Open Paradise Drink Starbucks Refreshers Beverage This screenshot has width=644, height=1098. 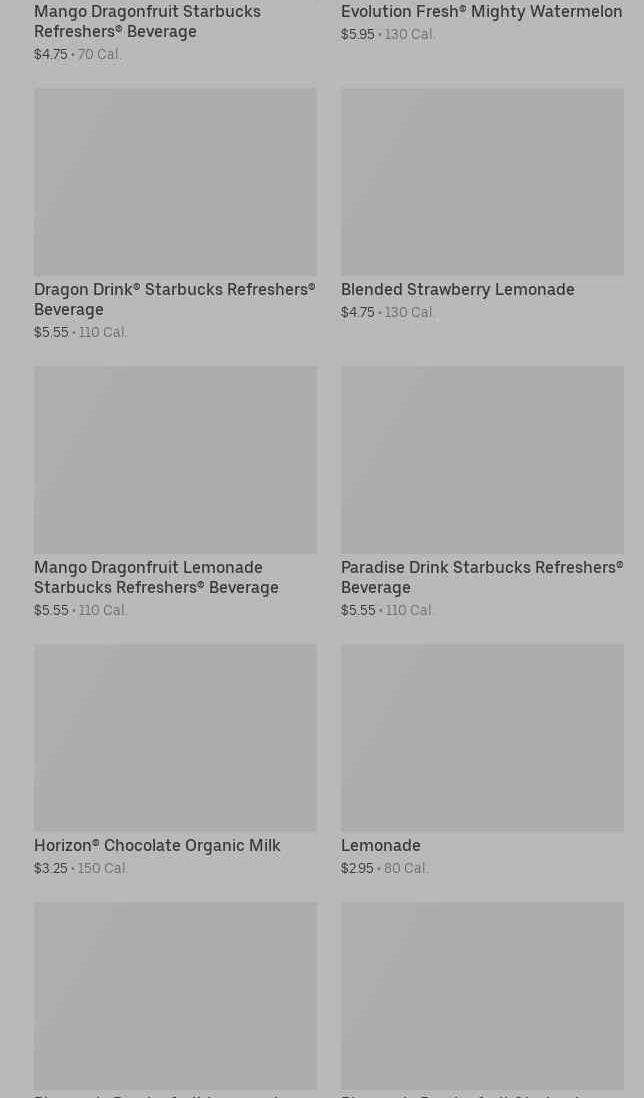[x=482, y=460]
